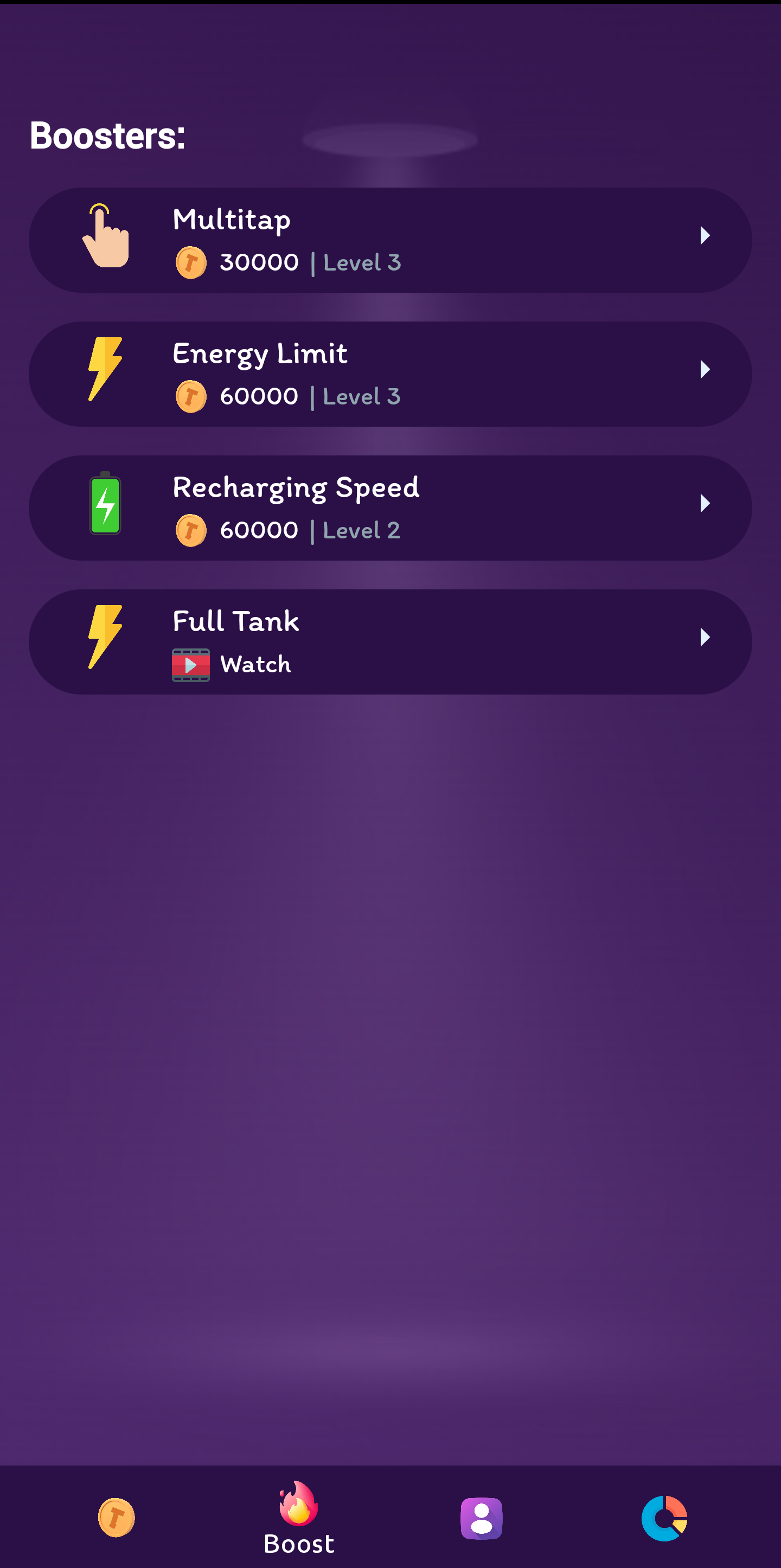Switch to the Boost tab
This screenshot has height=1568, width=781.
pyautogui.click(x=299, y=1518)
